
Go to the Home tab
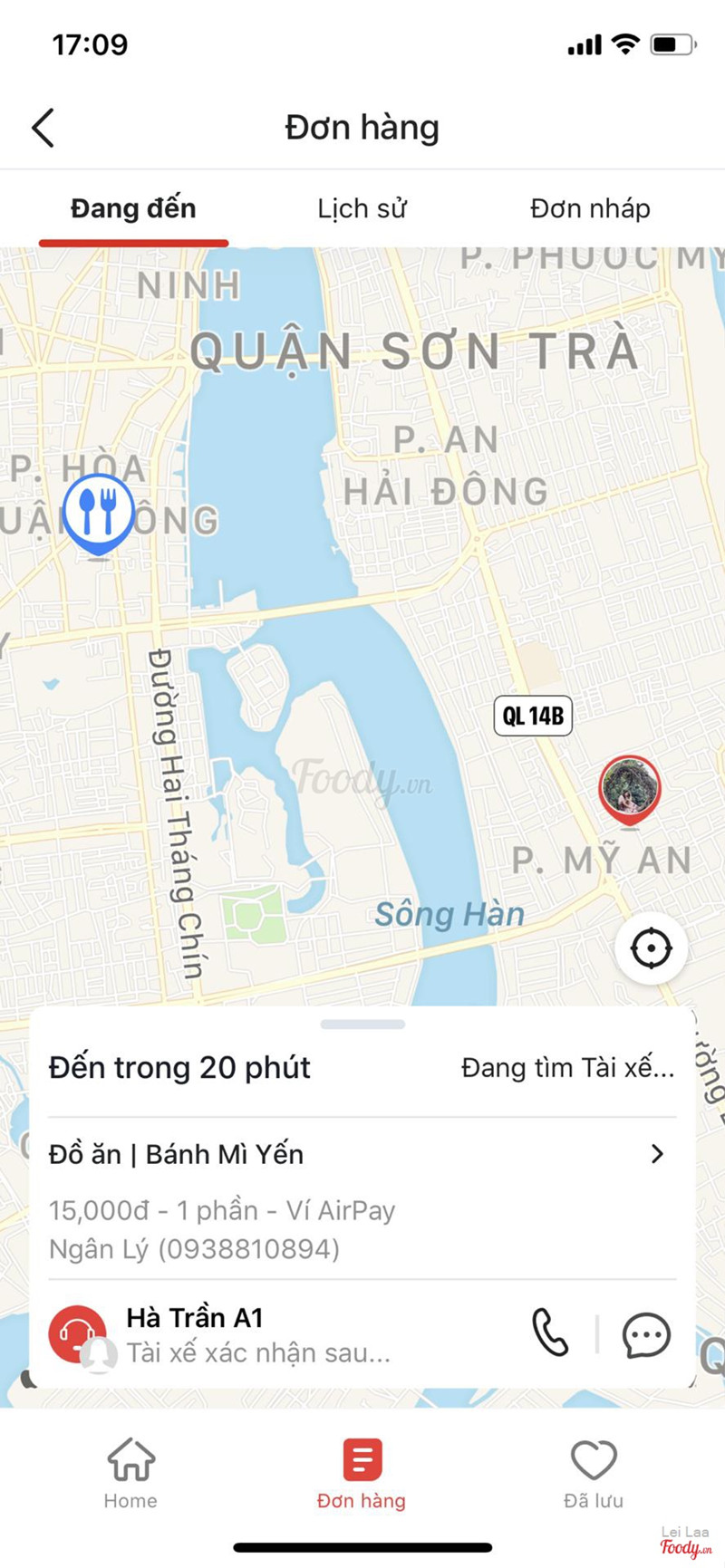click(x=130, y=1474)
